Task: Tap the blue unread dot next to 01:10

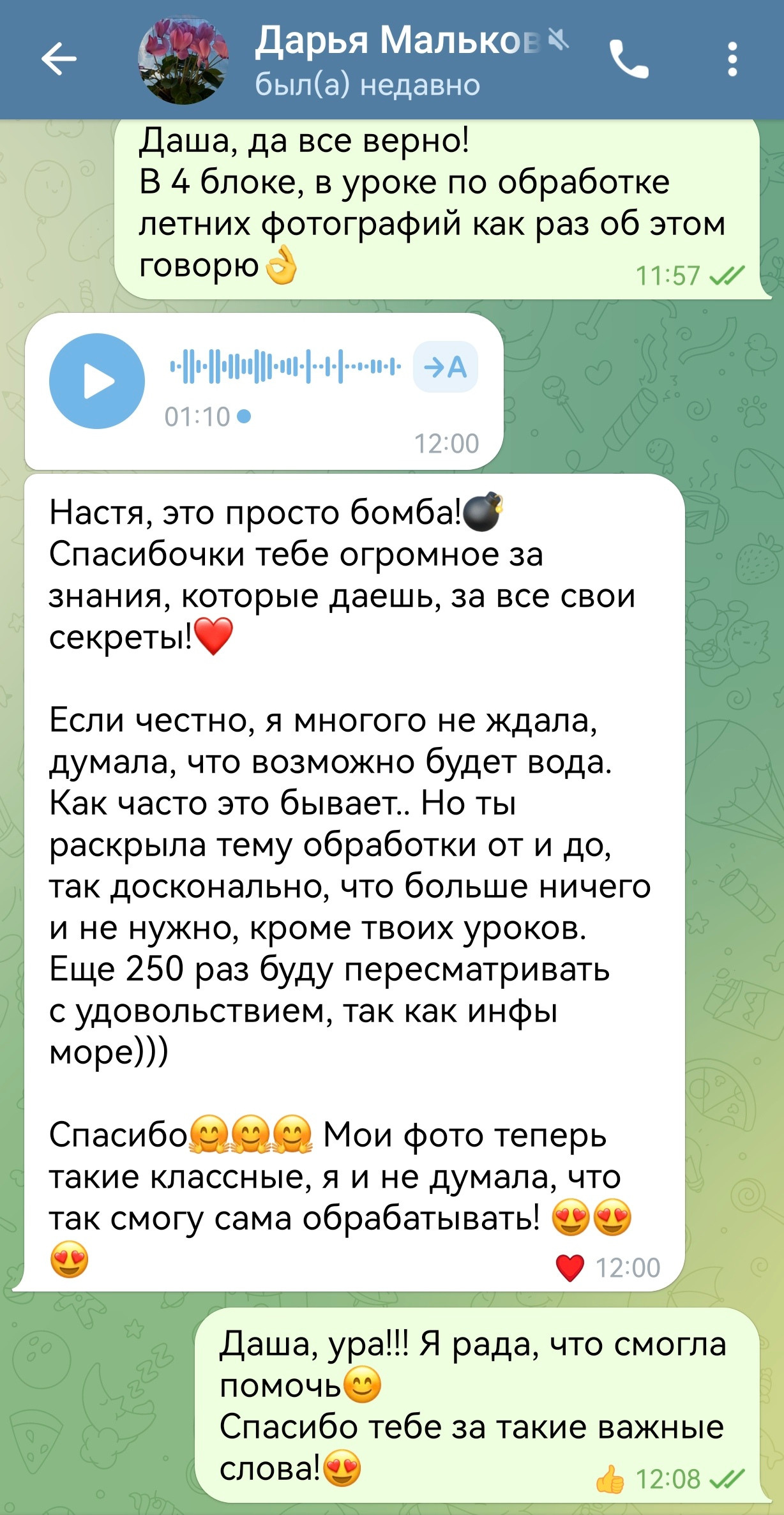Action: pyautogui.click(x=242, y=418)
